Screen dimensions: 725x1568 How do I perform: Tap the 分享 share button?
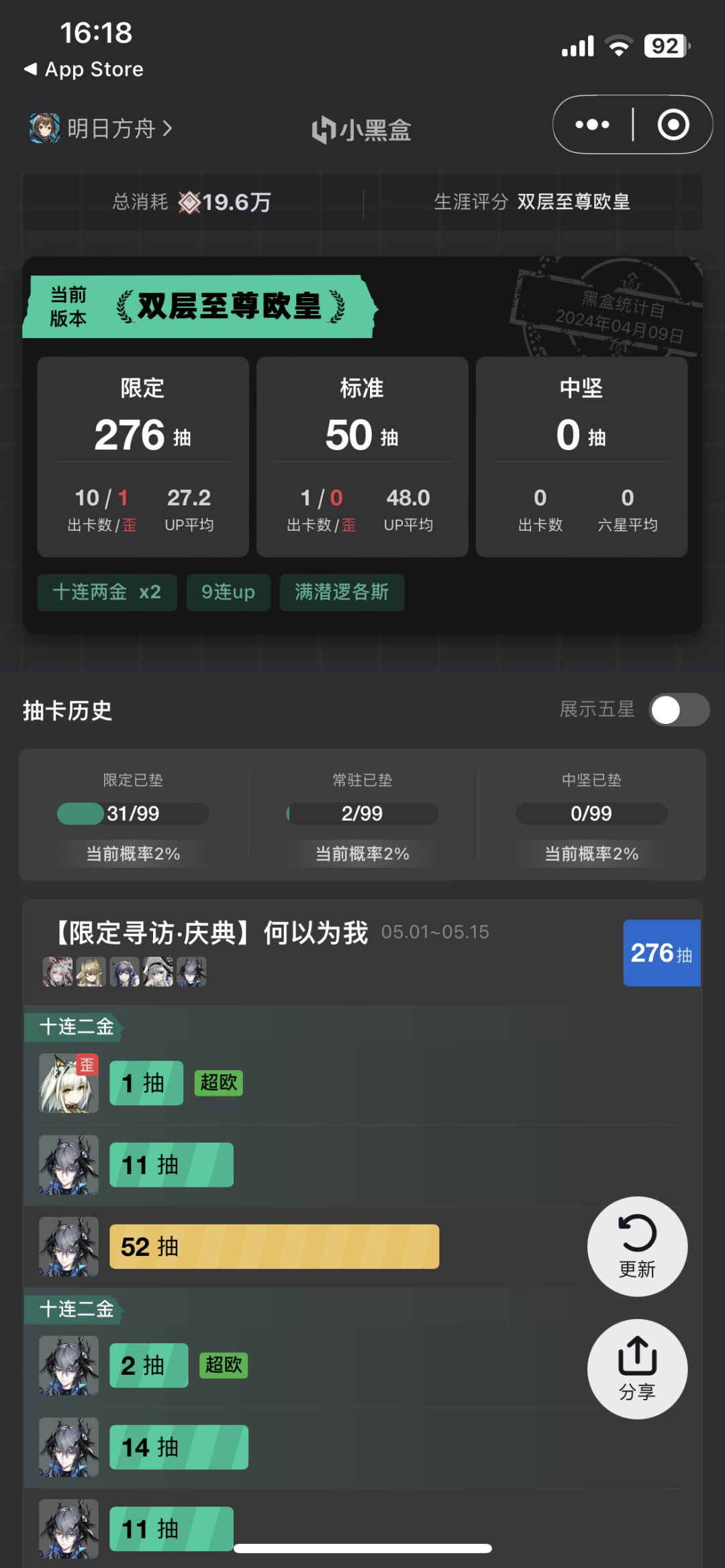(x=637, y=1369)
